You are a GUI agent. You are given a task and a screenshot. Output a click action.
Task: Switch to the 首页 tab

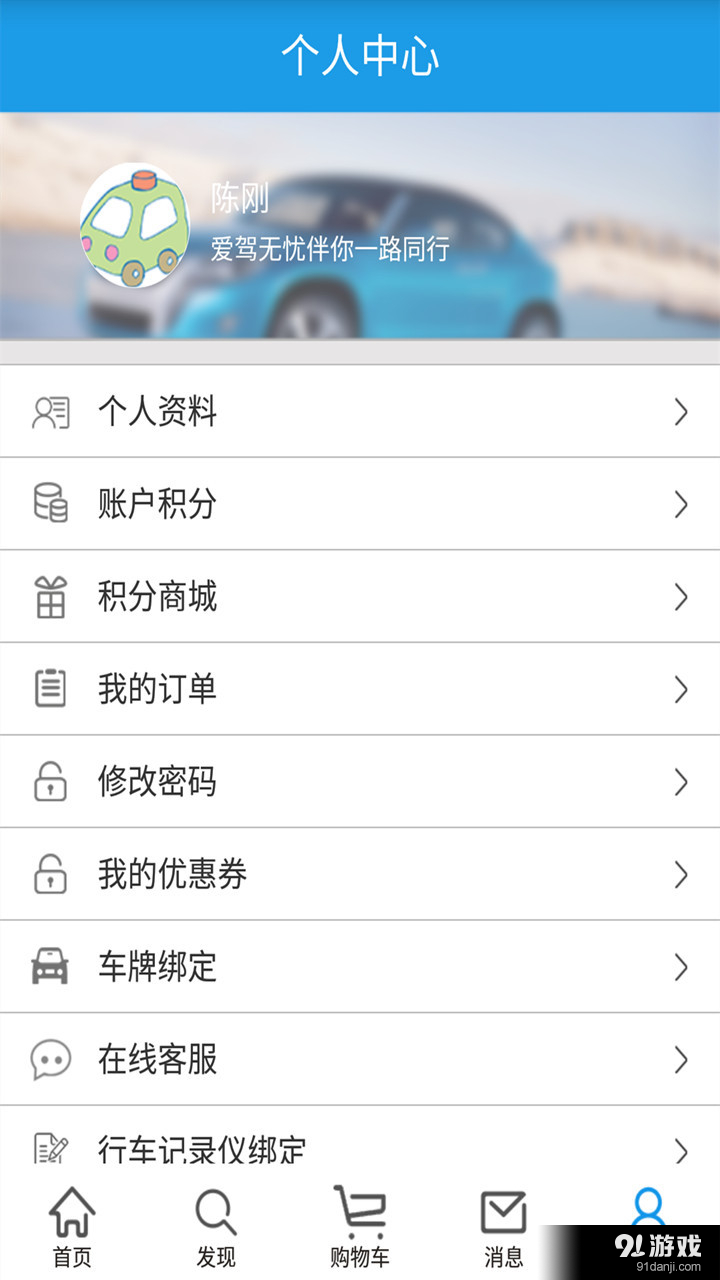click(x=72, y=1225)
